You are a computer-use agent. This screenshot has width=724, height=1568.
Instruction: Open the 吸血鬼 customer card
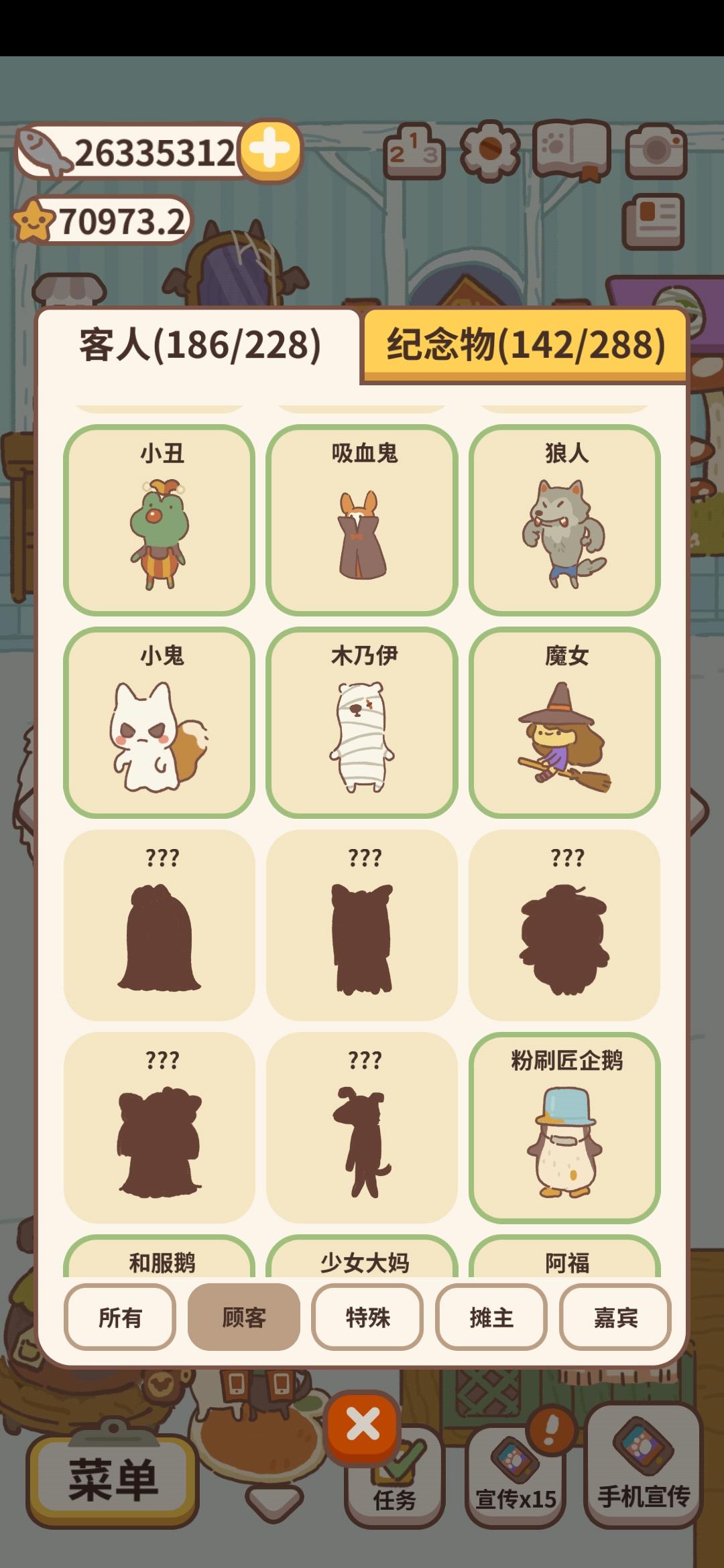pos(362,520)
